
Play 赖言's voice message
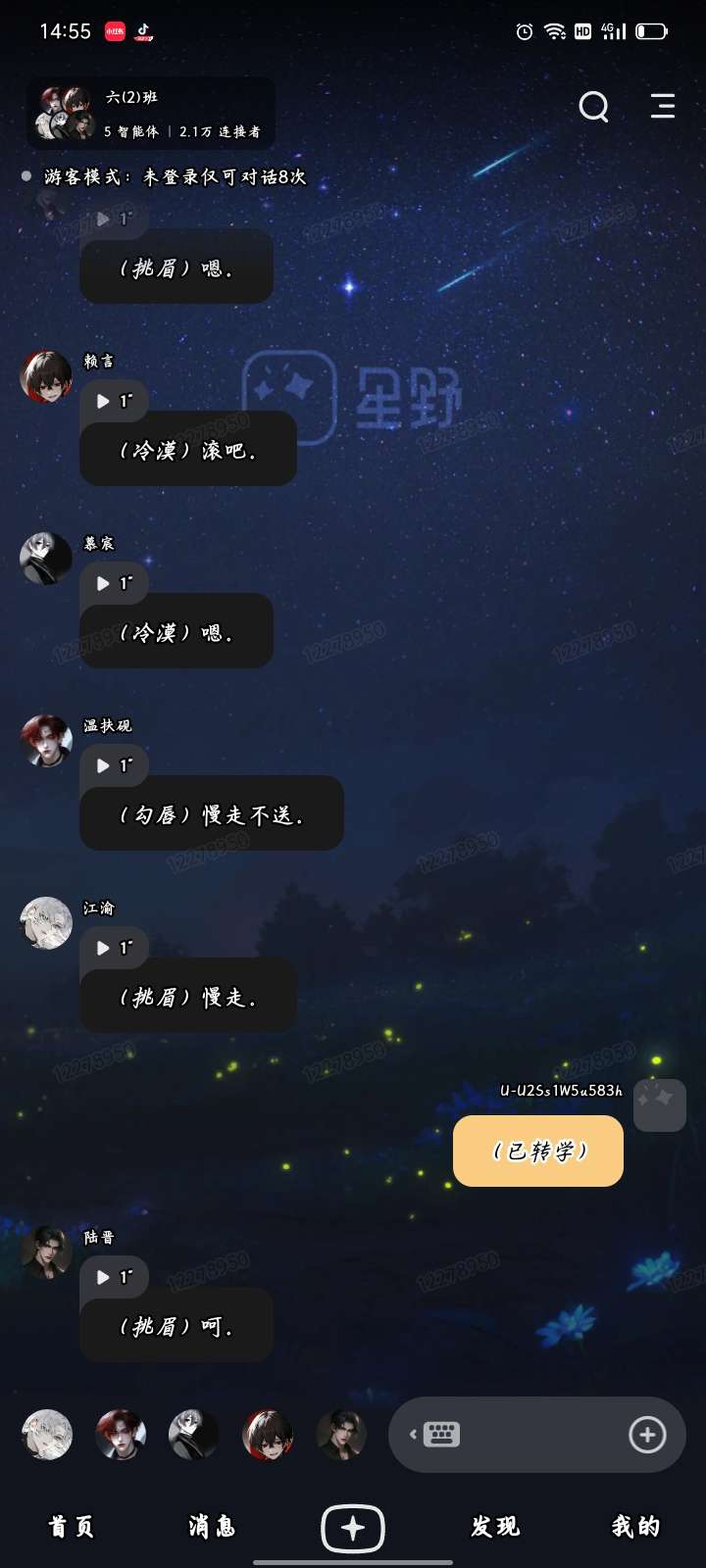(x=114, y=401)
